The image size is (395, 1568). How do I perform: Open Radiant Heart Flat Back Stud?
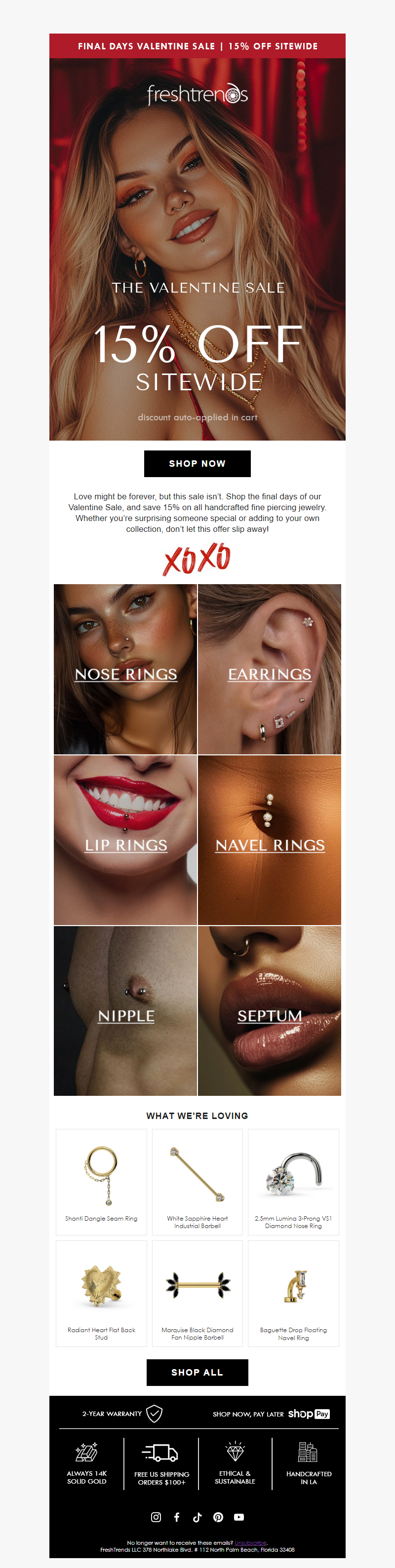point(101,1293)
